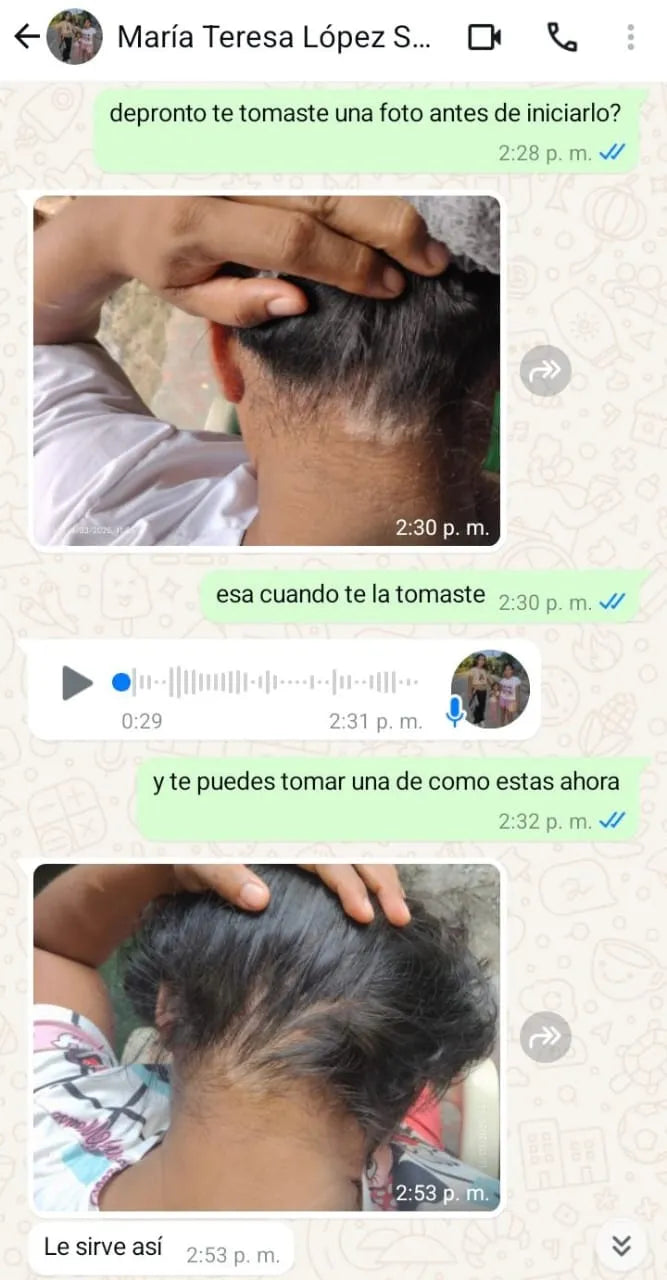Open the overflow menu
This screenshot has height=1280, width=667.
tap(630, 38)
